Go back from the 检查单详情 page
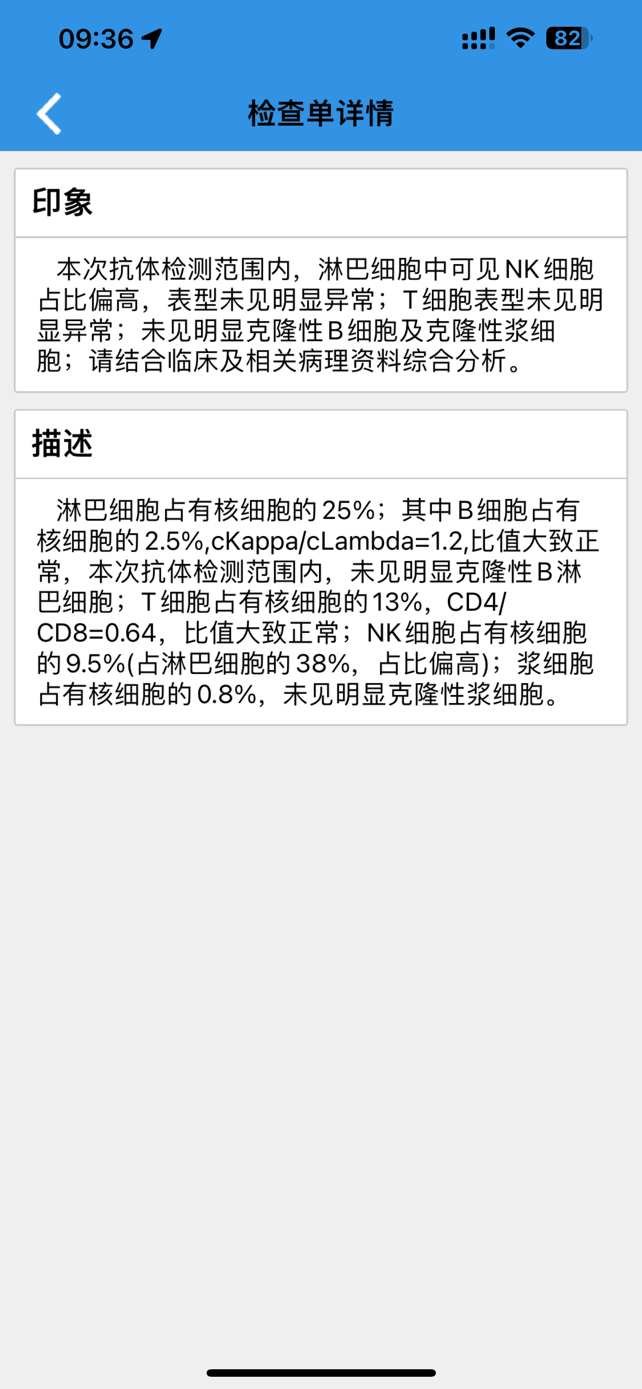Viewport: 642px width, 1389px height. [x=49, y=113]
